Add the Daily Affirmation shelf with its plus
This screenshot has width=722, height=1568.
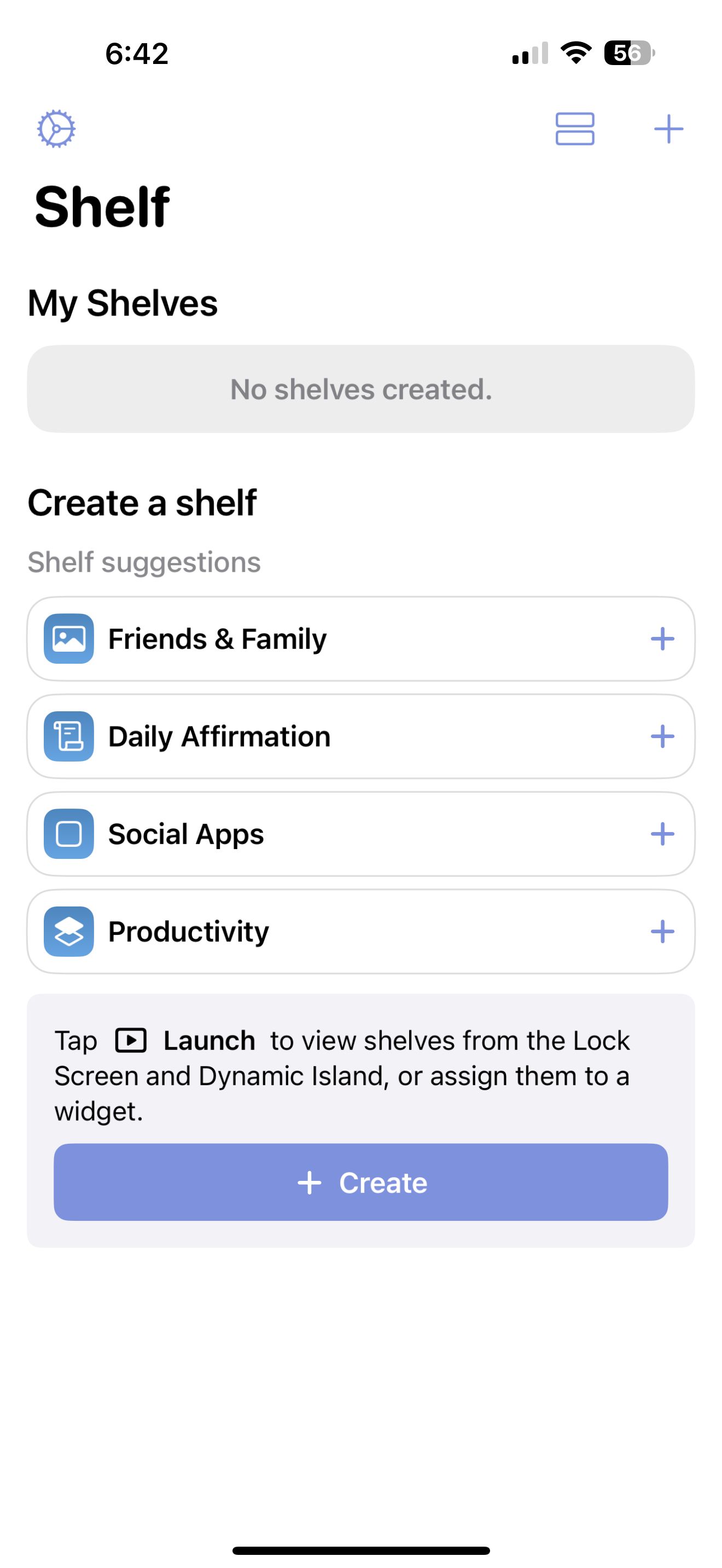click(x=663, y=736)
